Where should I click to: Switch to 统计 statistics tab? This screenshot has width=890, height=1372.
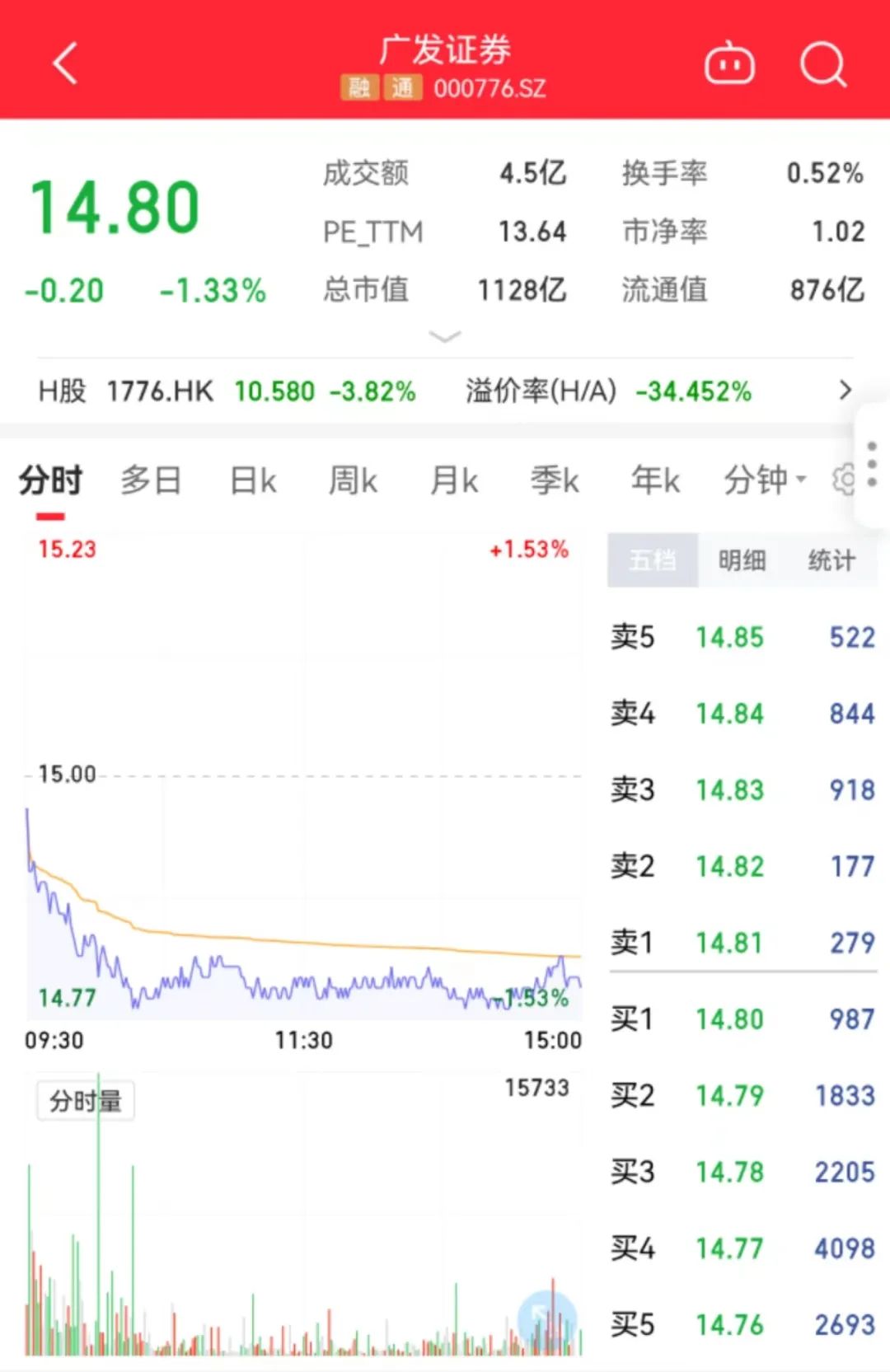pyautogui.click(x=831, y=560)
